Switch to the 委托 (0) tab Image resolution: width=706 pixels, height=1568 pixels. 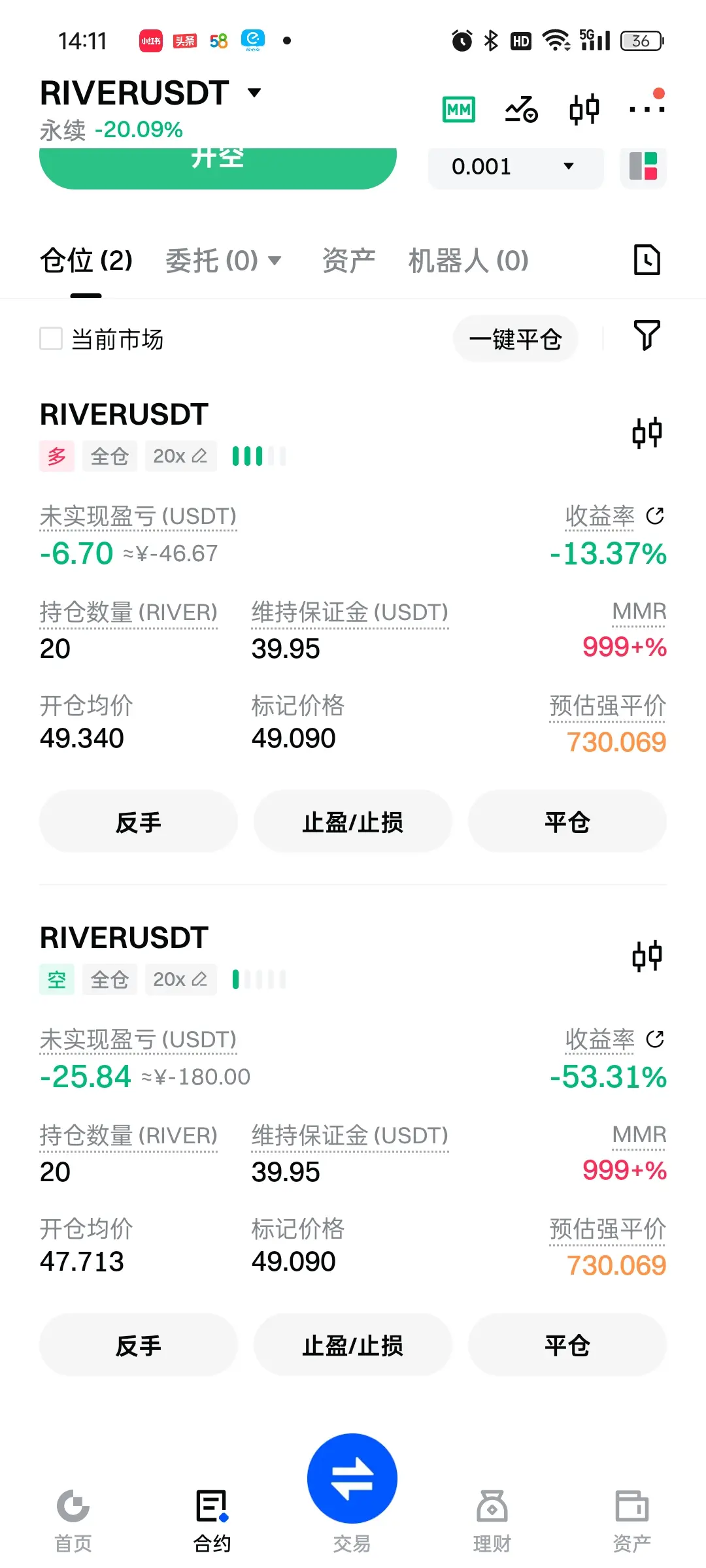[x=222, y=261]
